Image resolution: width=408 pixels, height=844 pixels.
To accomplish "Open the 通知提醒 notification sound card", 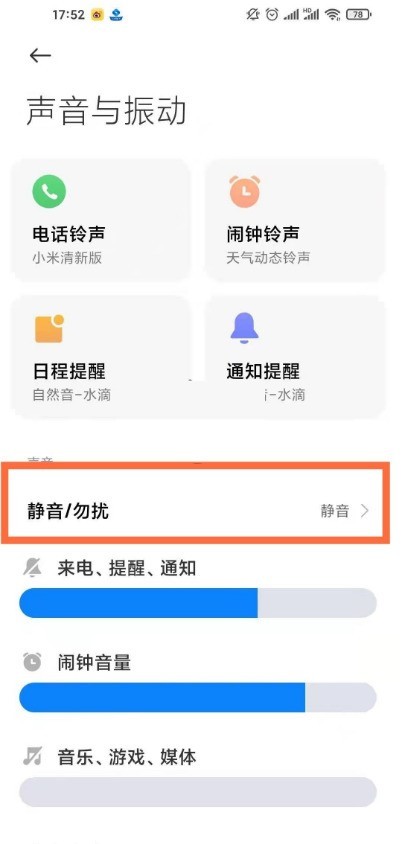I will [x=295, y=356].
